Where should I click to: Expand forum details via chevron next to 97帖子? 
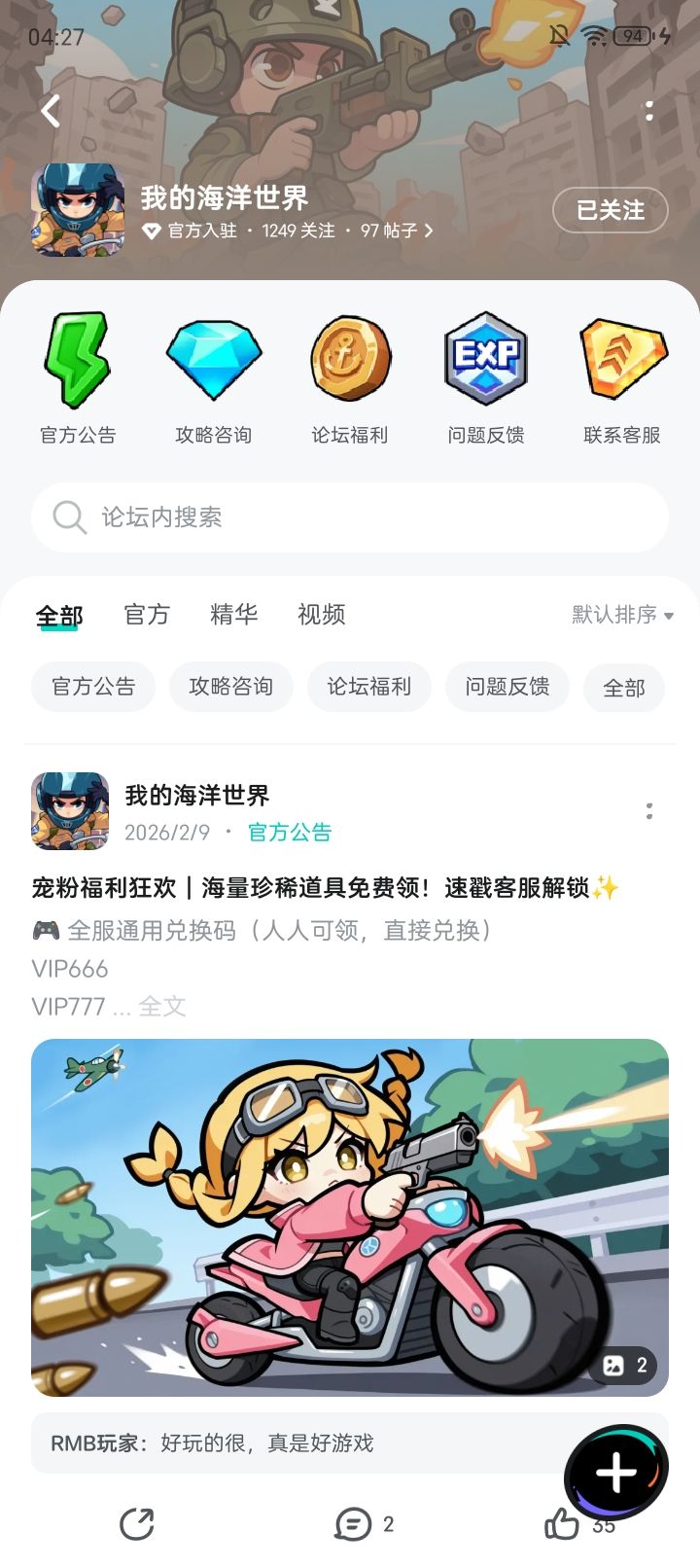[428, 232]
